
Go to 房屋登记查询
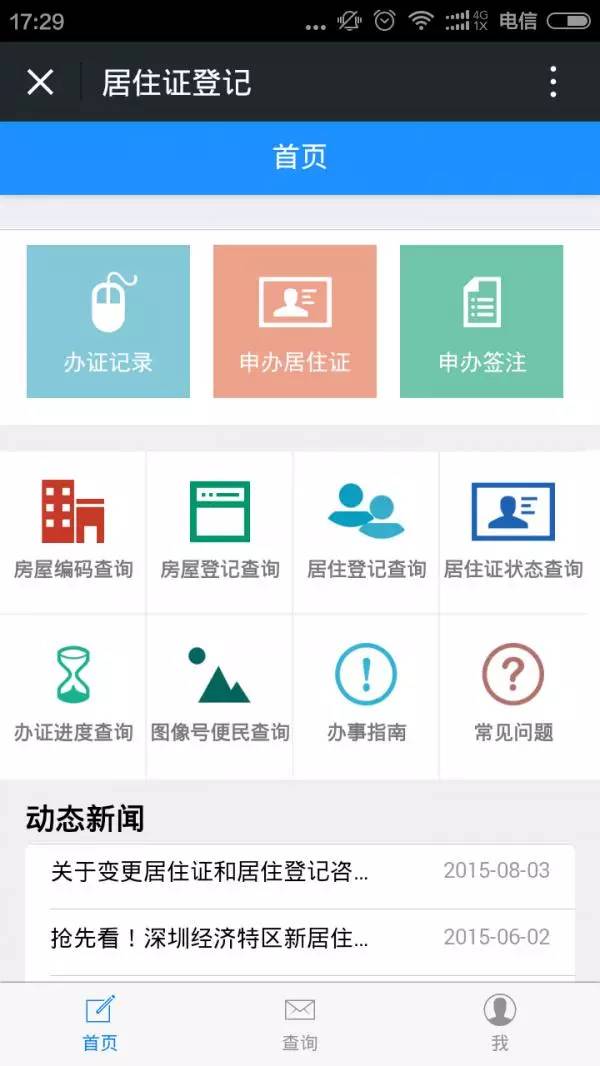[x=220, y=531]
